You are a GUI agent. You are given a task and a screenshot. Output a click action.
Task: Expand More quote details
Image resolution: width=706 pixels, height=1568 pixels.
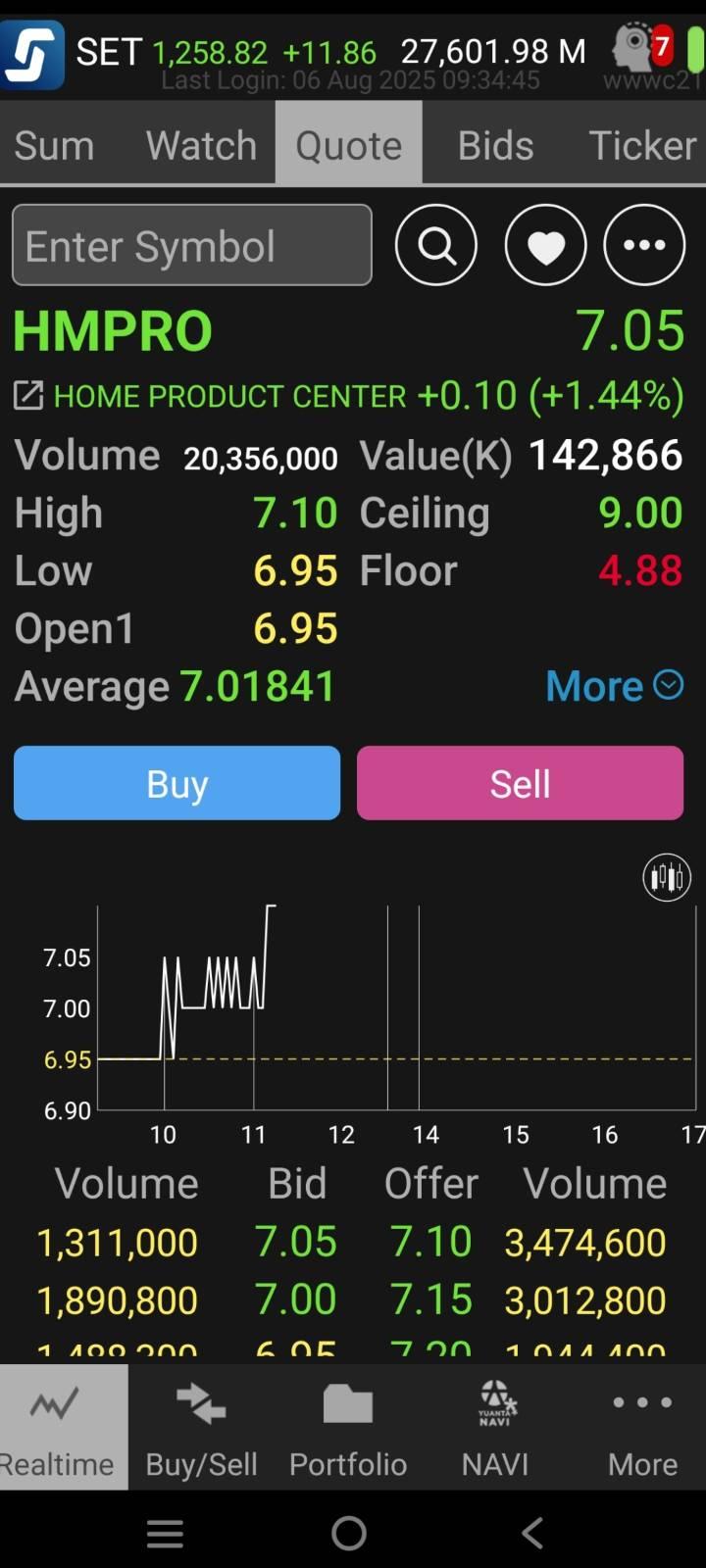tap(614, 686)
